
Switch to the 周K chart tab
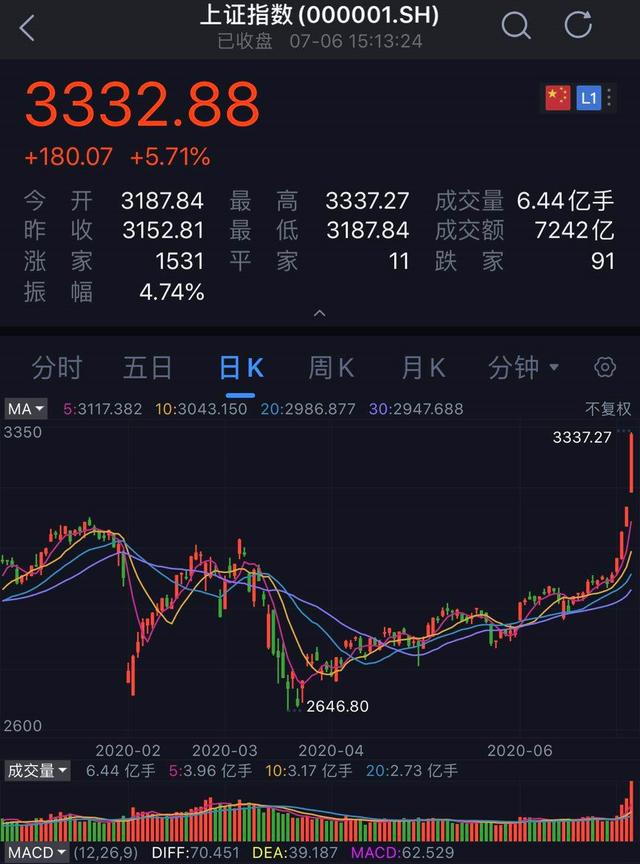[331, 368]
